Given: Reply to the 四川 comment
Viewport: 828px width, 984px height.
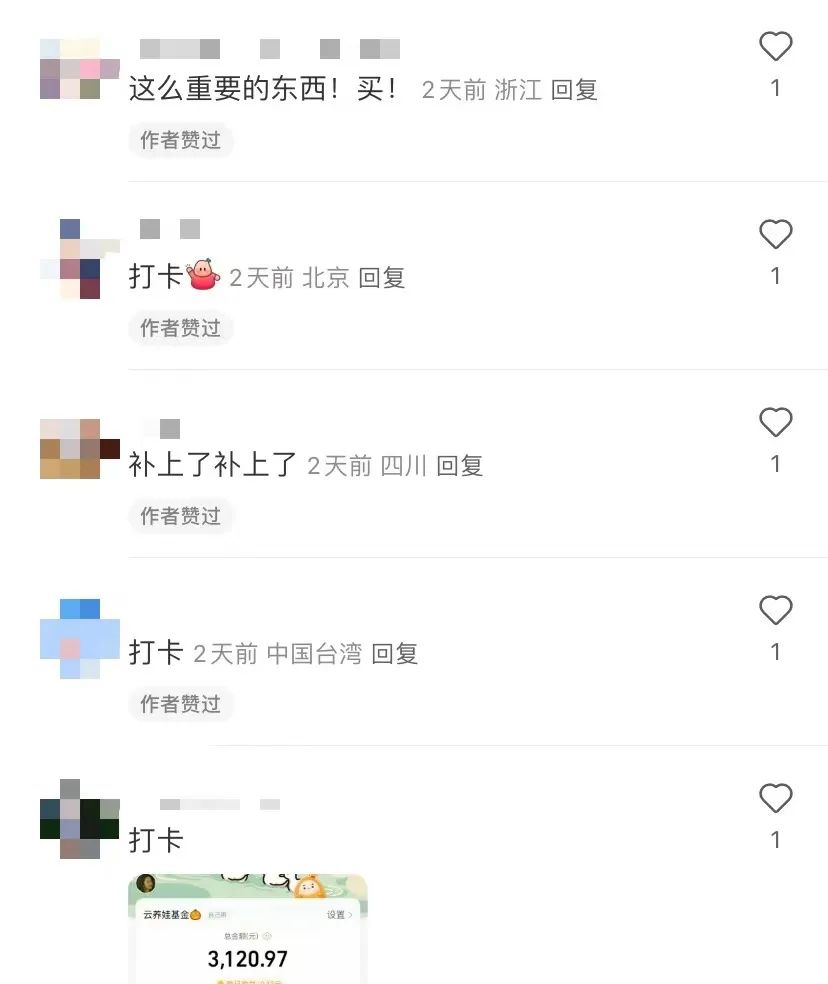Looking at the screenshot, I should (x=460, y=466).
